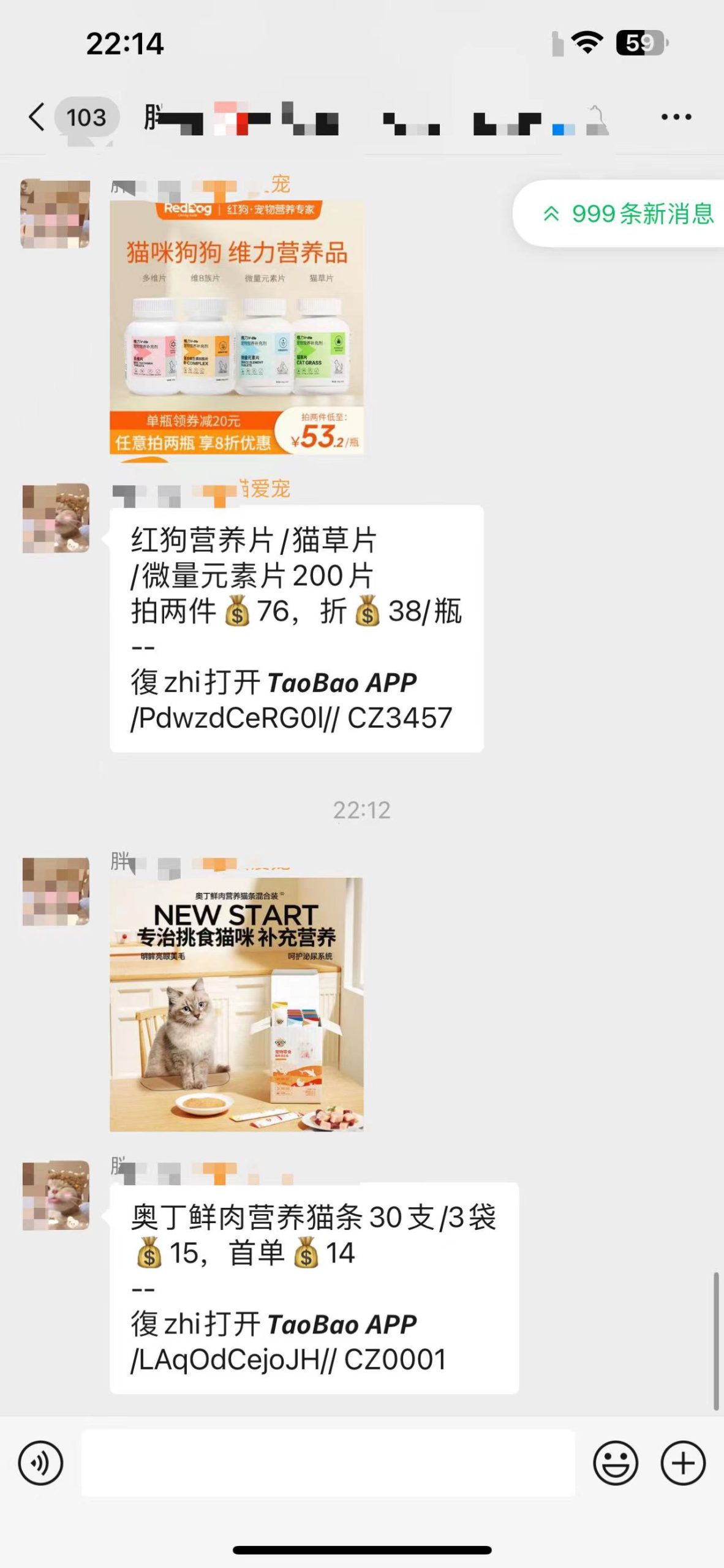Open the RedDog vitamin supplements image
The image size is (724, 1568).
[236, 328]
